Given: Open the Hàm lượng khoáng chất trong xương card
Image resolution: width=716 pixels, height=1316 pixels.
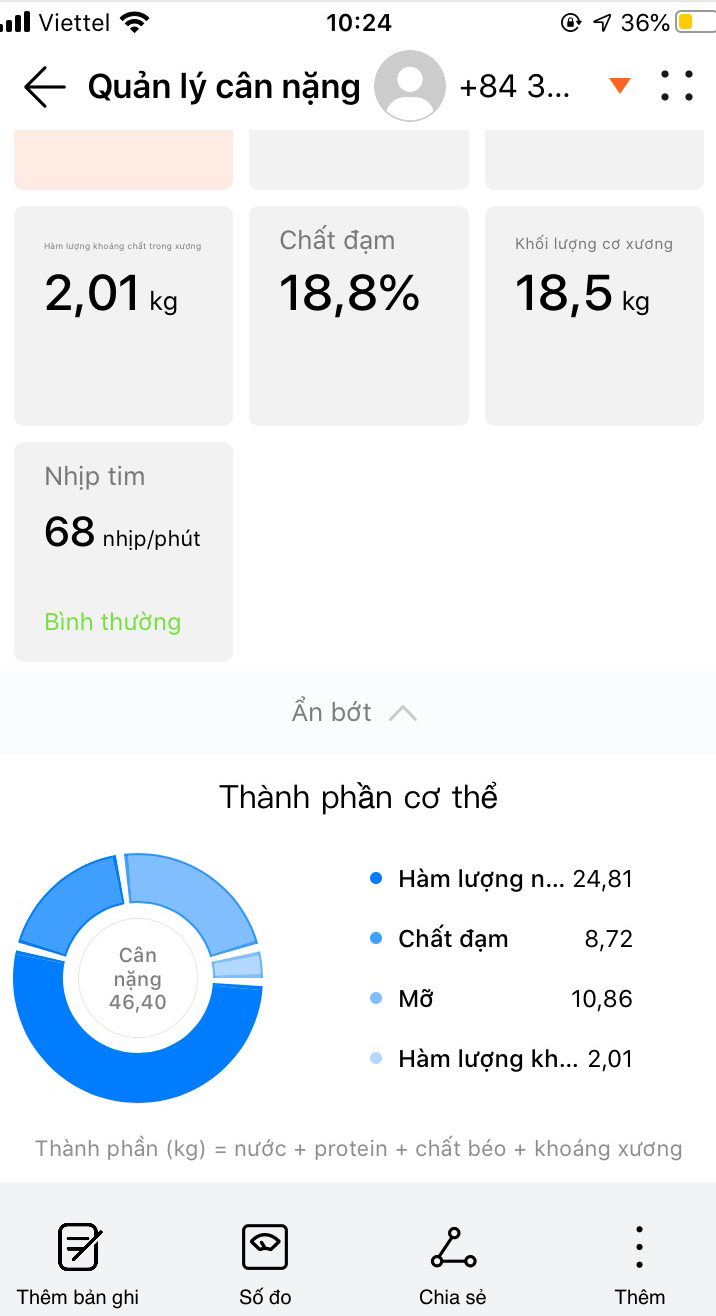Looking at the screenshot, I should pyautogui.click(x=123, y=316).
